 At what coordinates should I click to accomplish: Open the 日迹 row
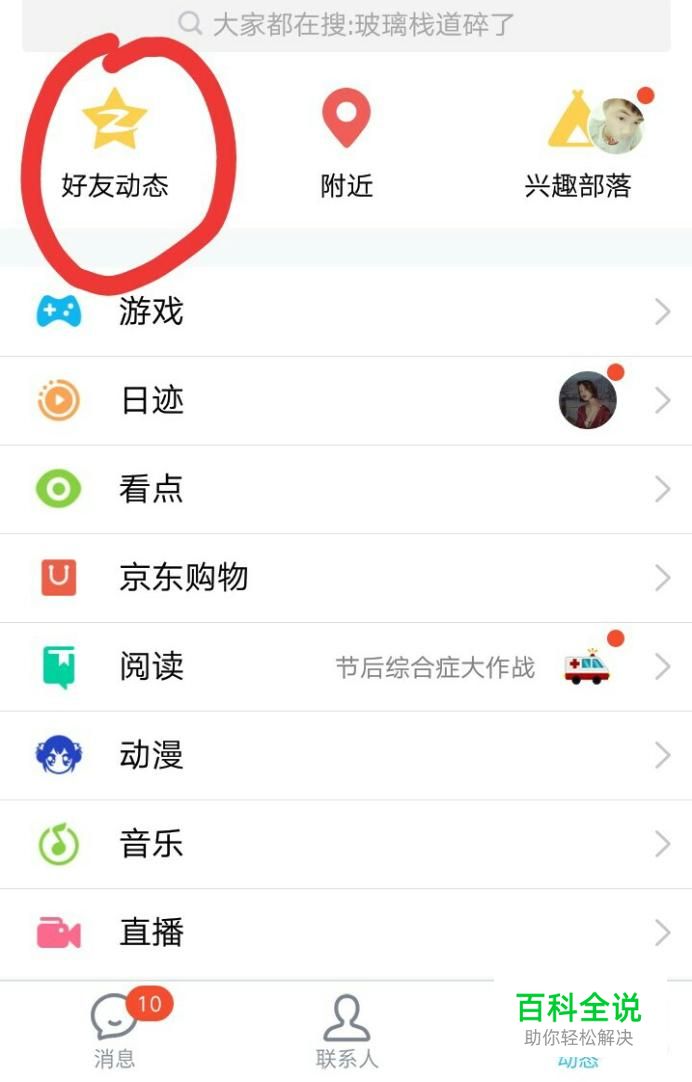(x=346, y=401)
